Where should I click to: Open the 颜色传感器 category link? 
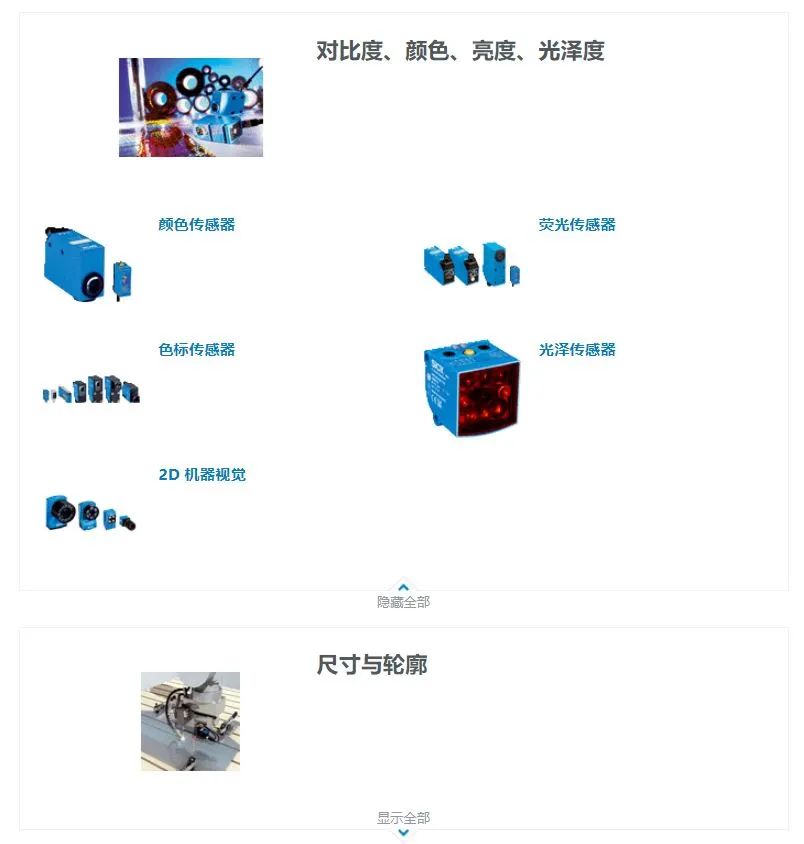tap(196, 225)
